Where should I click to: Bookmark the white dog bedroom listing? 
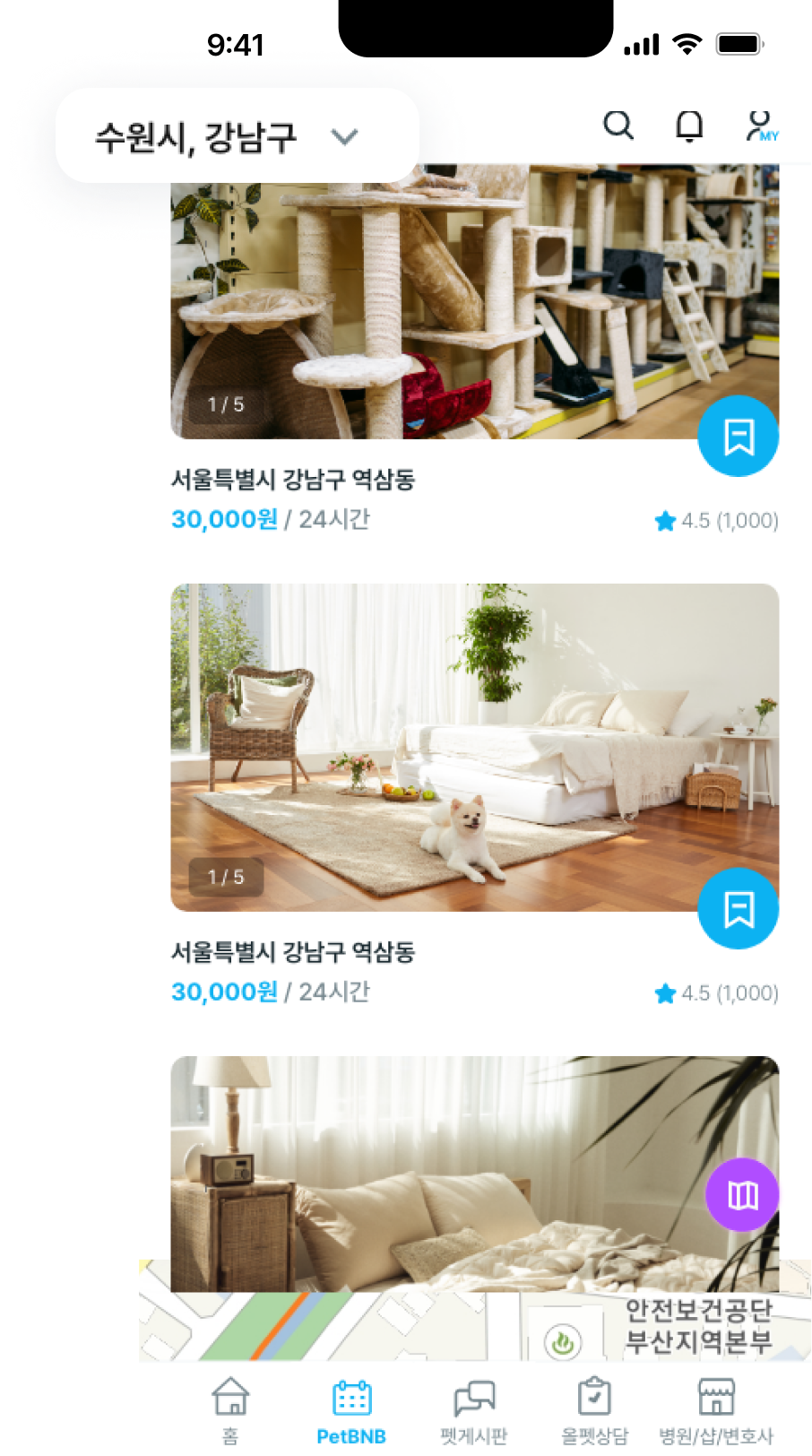point(738,909)
